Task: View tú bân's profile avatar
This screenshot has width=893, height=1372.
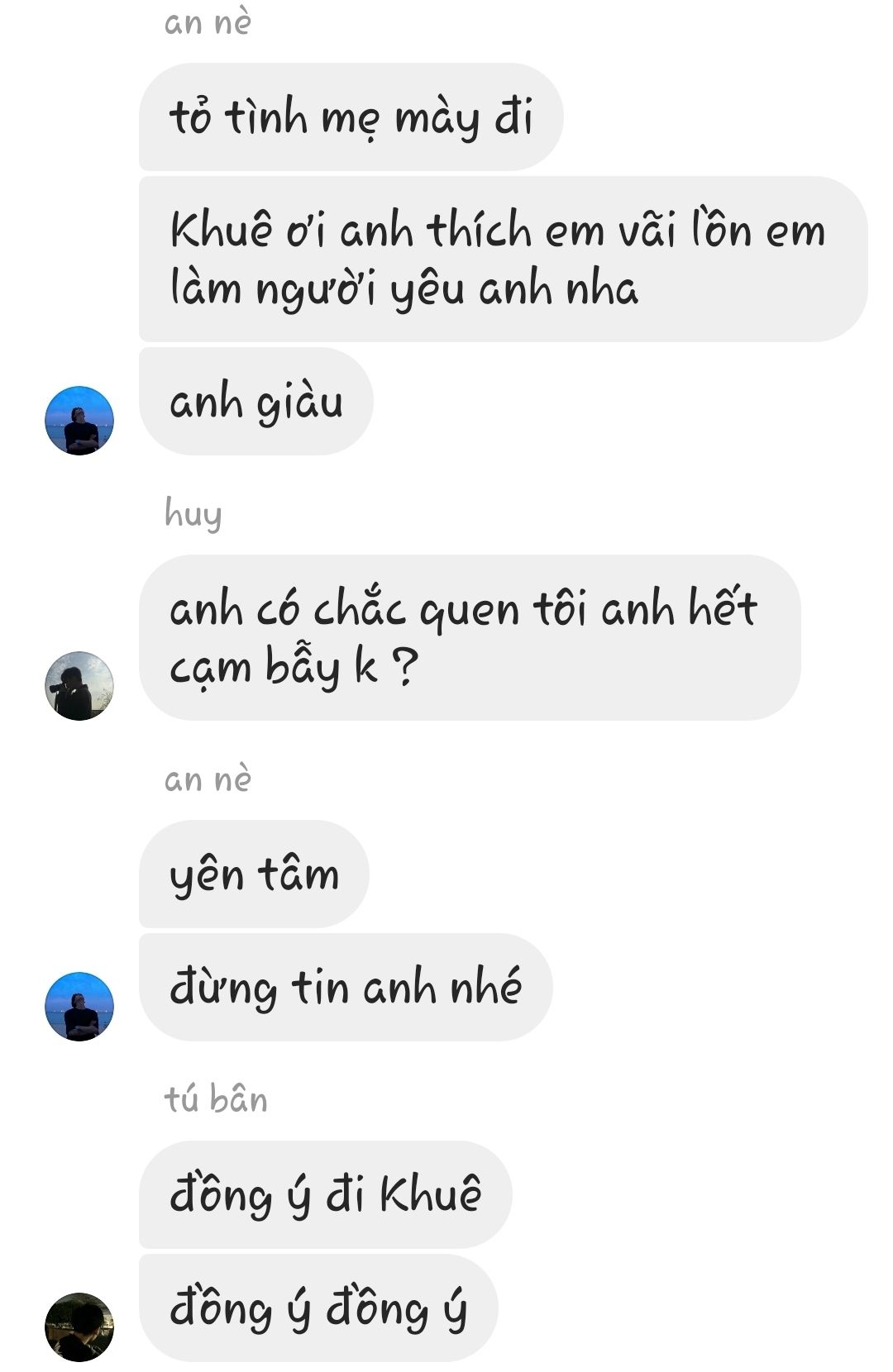Action: pos(79,1327)
